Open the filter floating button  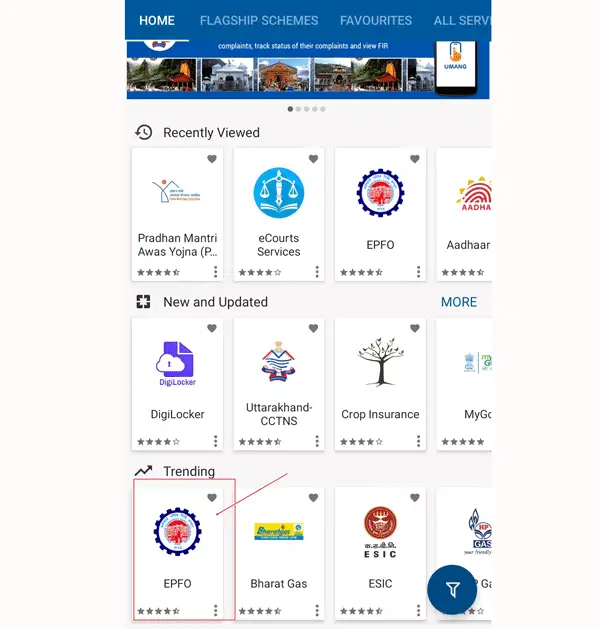(452, 590)
